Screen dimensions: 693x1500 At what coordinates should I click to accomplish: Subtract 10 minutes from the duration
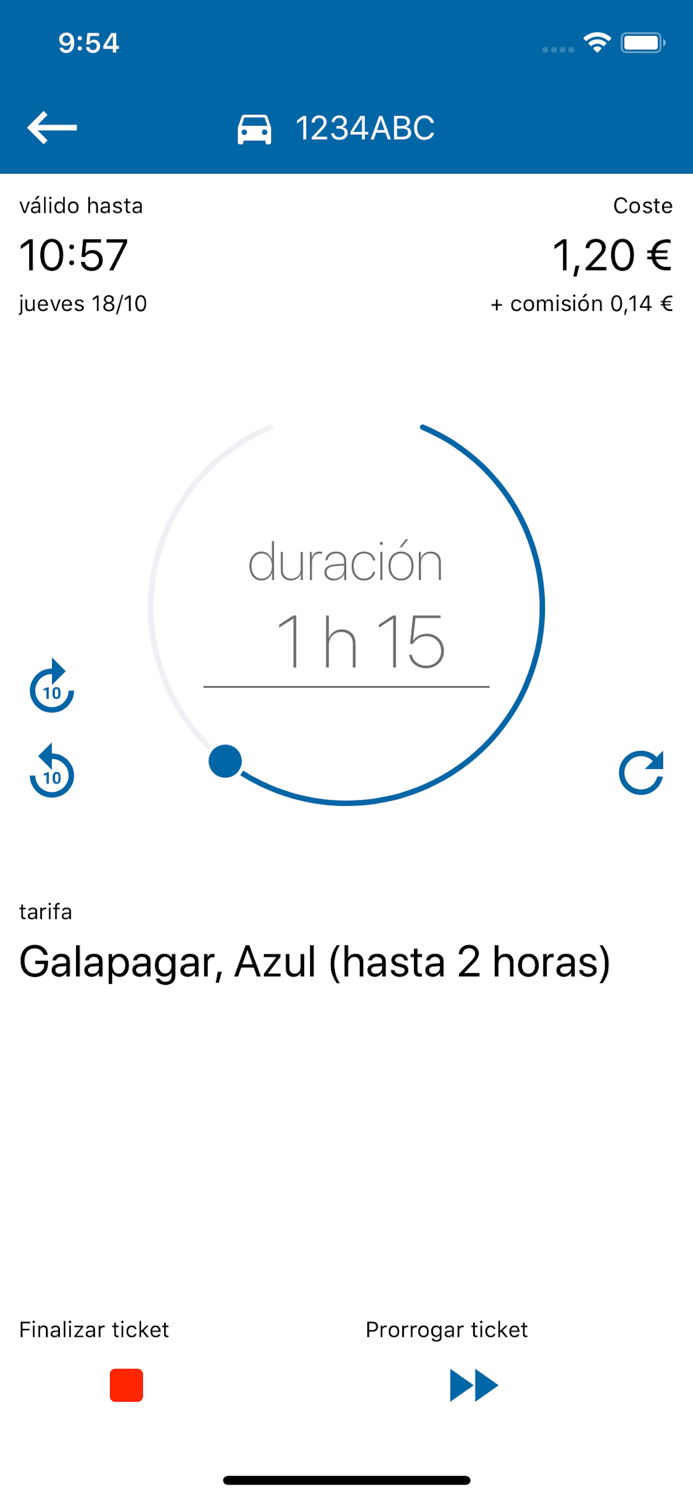(x=52, y=773)
